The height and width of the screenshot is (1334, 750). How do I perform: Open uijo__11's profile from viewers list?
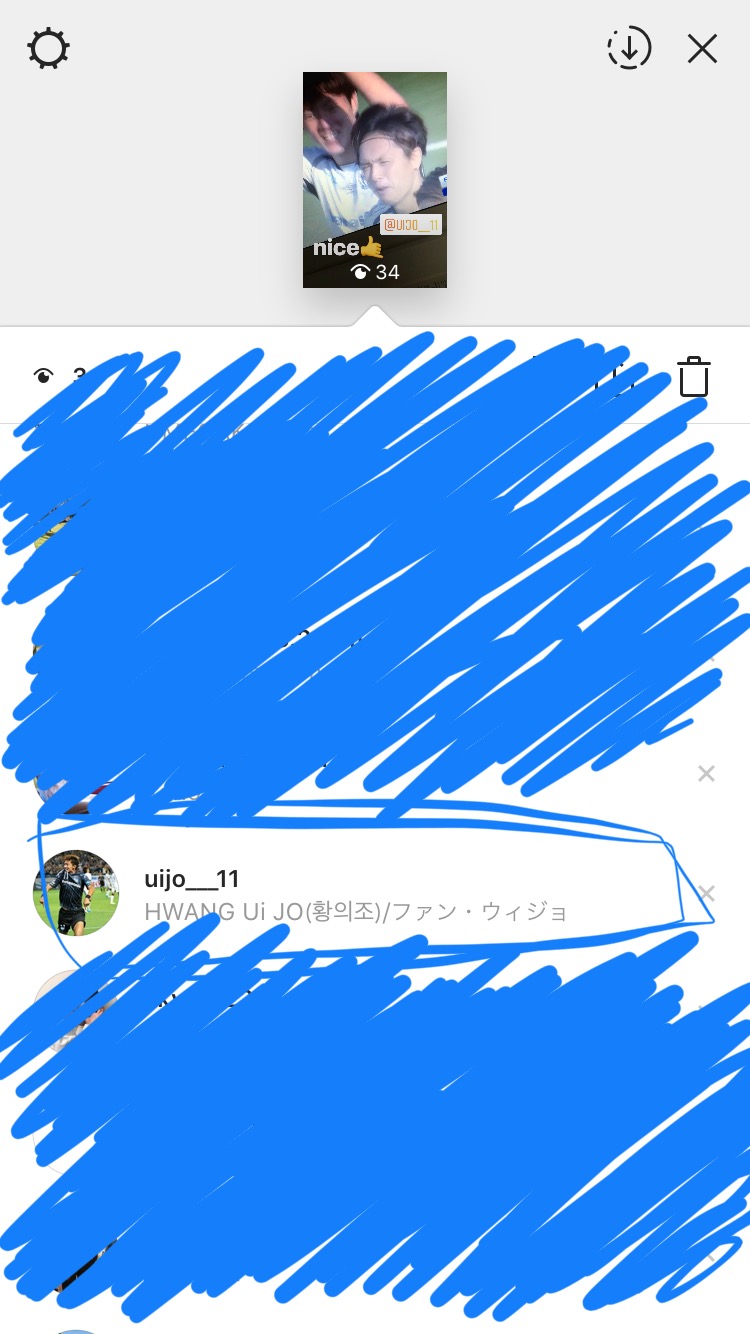pos(192,880)
